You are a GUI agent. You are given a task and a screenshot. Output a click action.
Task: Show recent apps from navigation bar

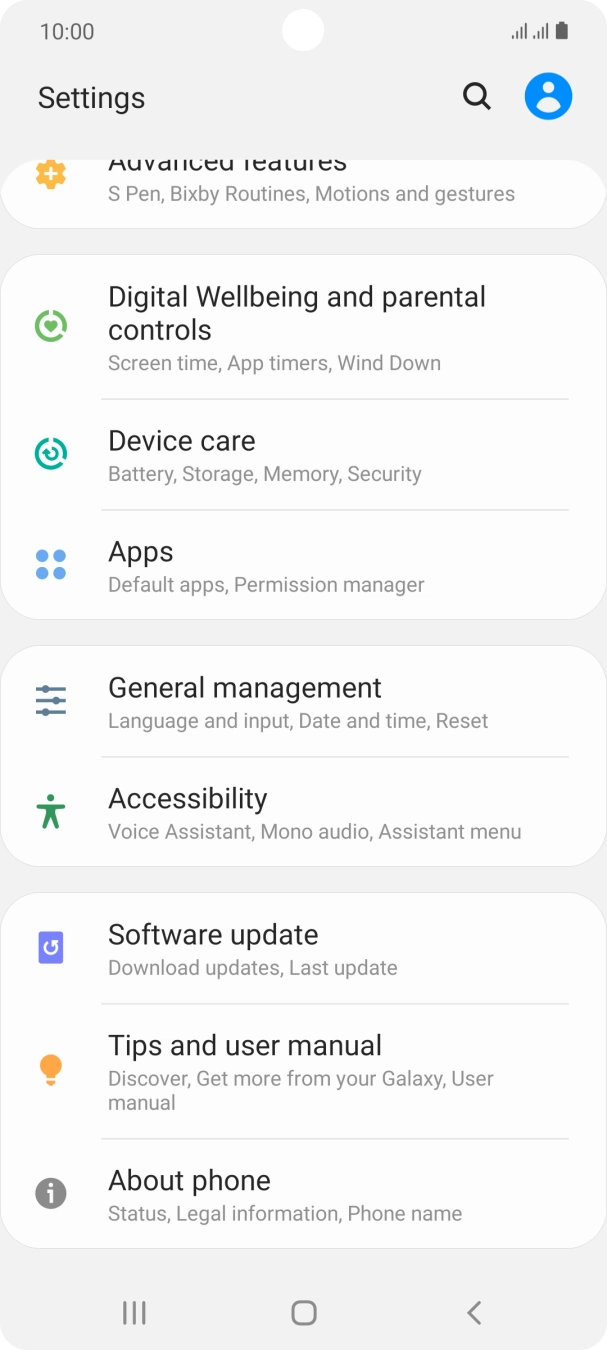[x=134, y=1312]
